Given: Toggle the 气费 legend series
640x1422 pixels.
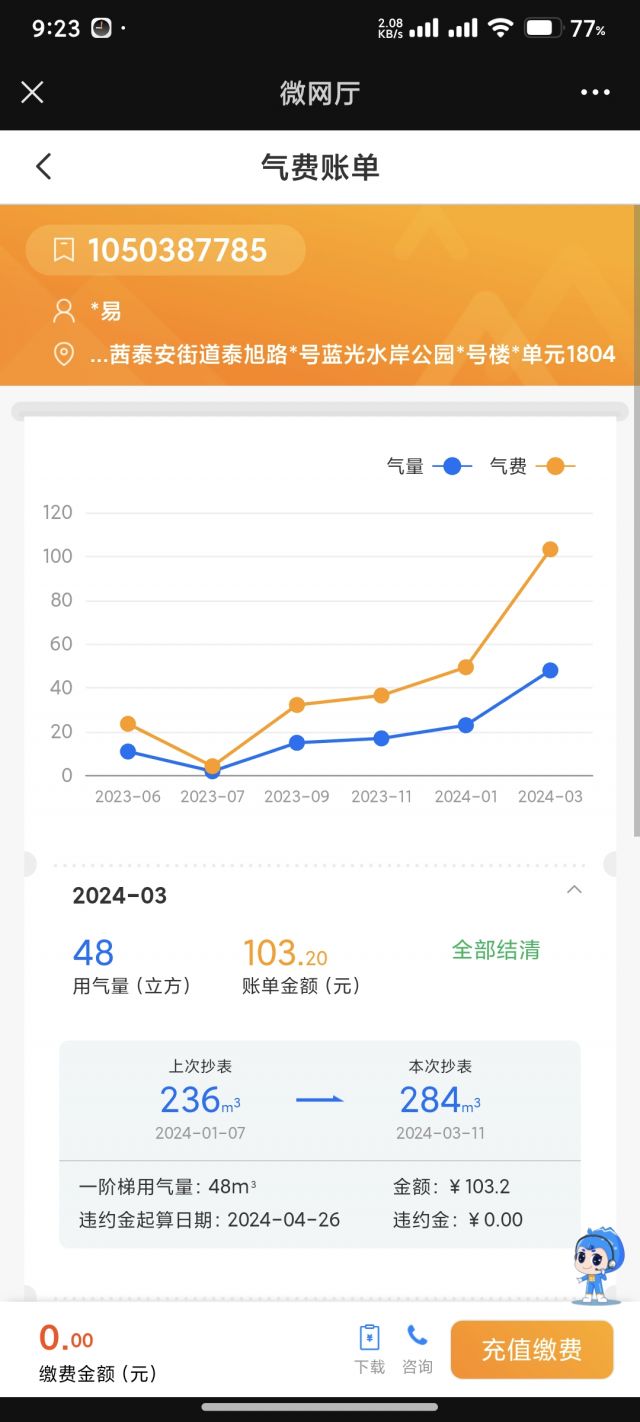Looking at the screenshot, I should (532, 466).
